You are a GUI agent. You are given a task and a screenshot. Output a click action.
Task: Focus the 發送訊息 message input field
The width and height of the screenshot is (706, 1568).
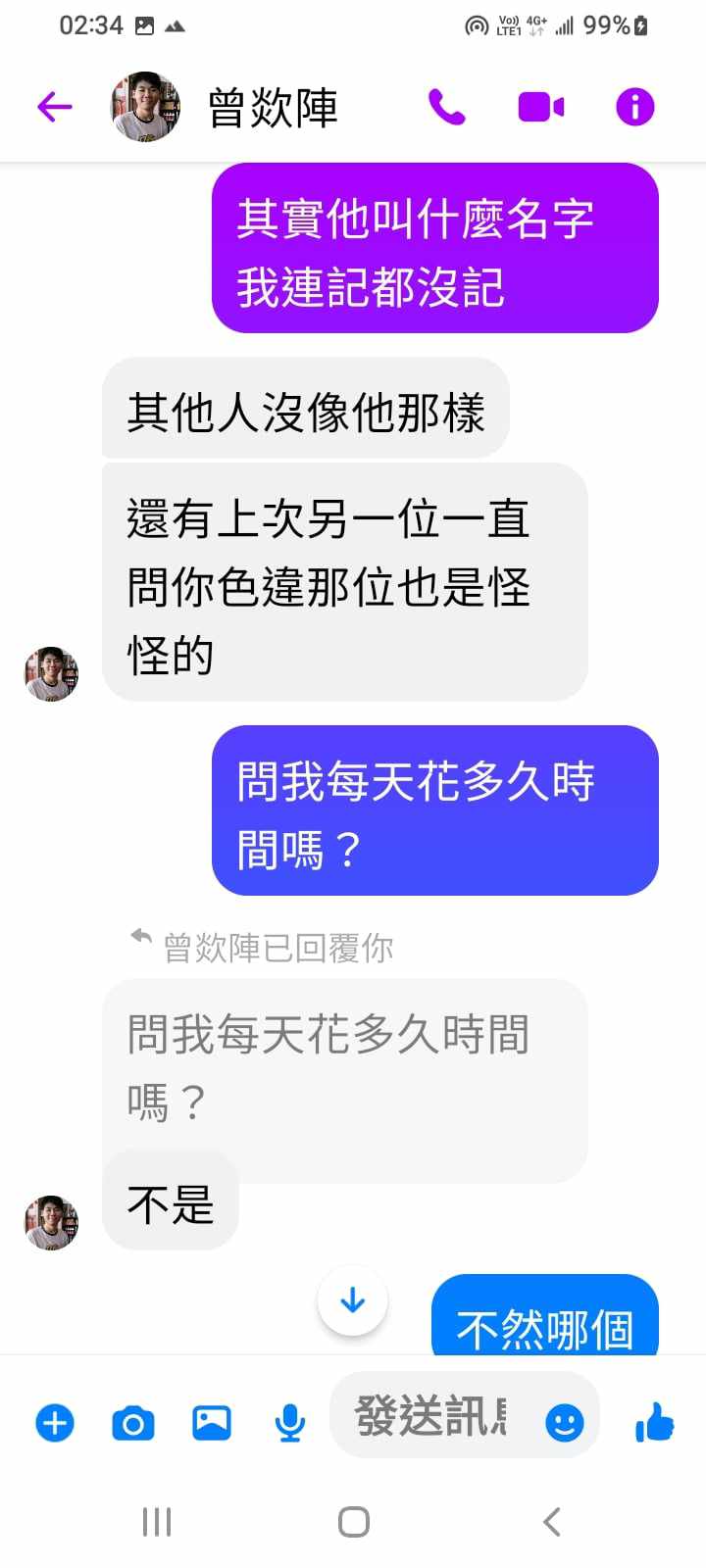[x=431, y=1417]
